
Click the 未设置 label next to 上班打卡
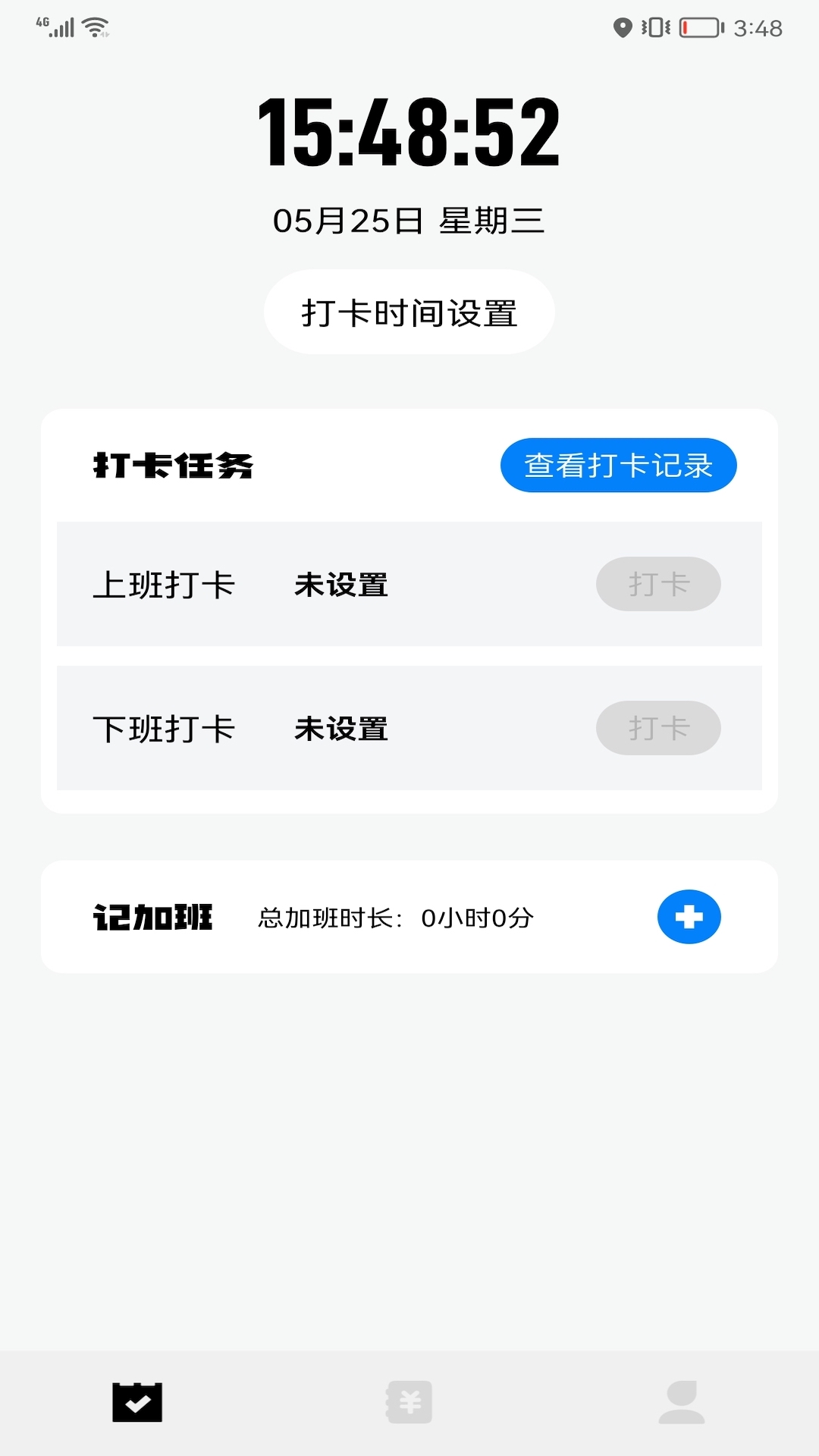click(340, 585)
